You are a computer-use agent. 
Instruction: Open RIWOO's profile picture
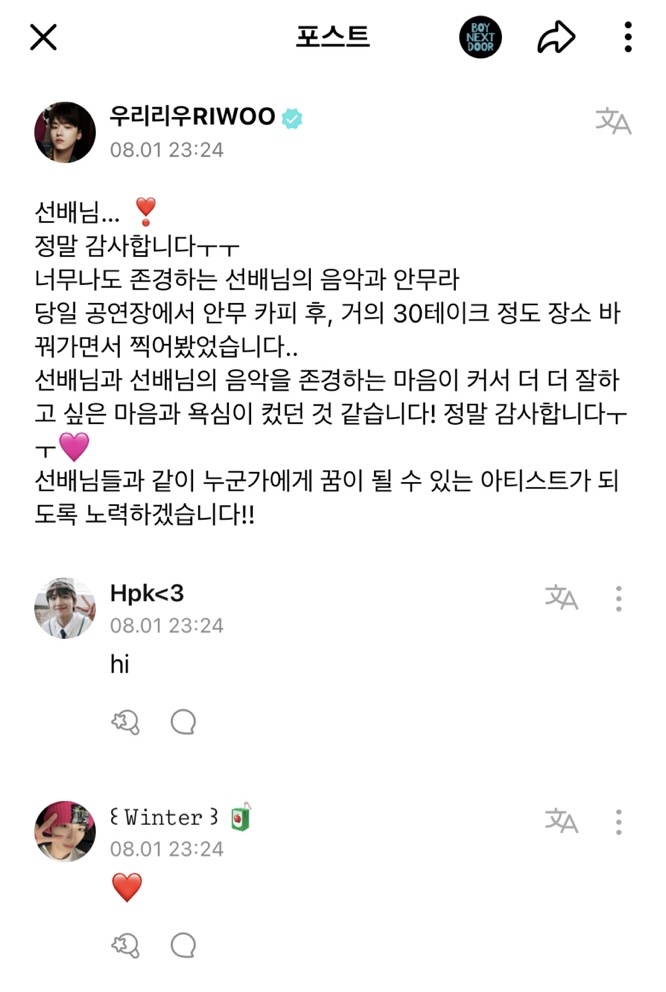point(65,132)
